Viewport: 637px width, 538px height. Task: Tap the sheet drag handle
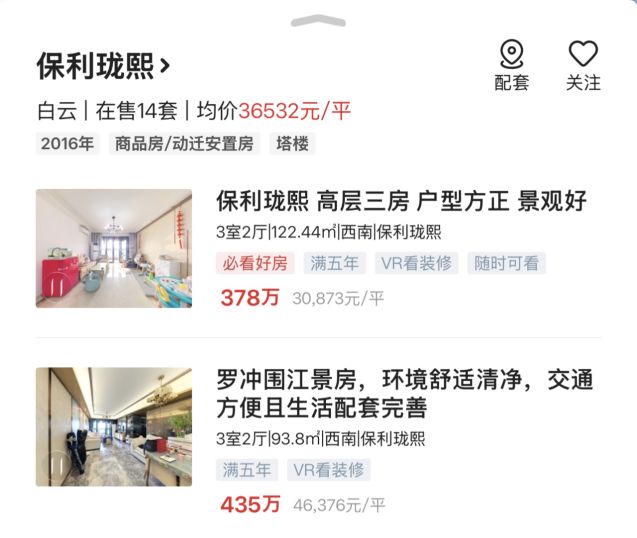pyautogui.click(x=318, y=21)
